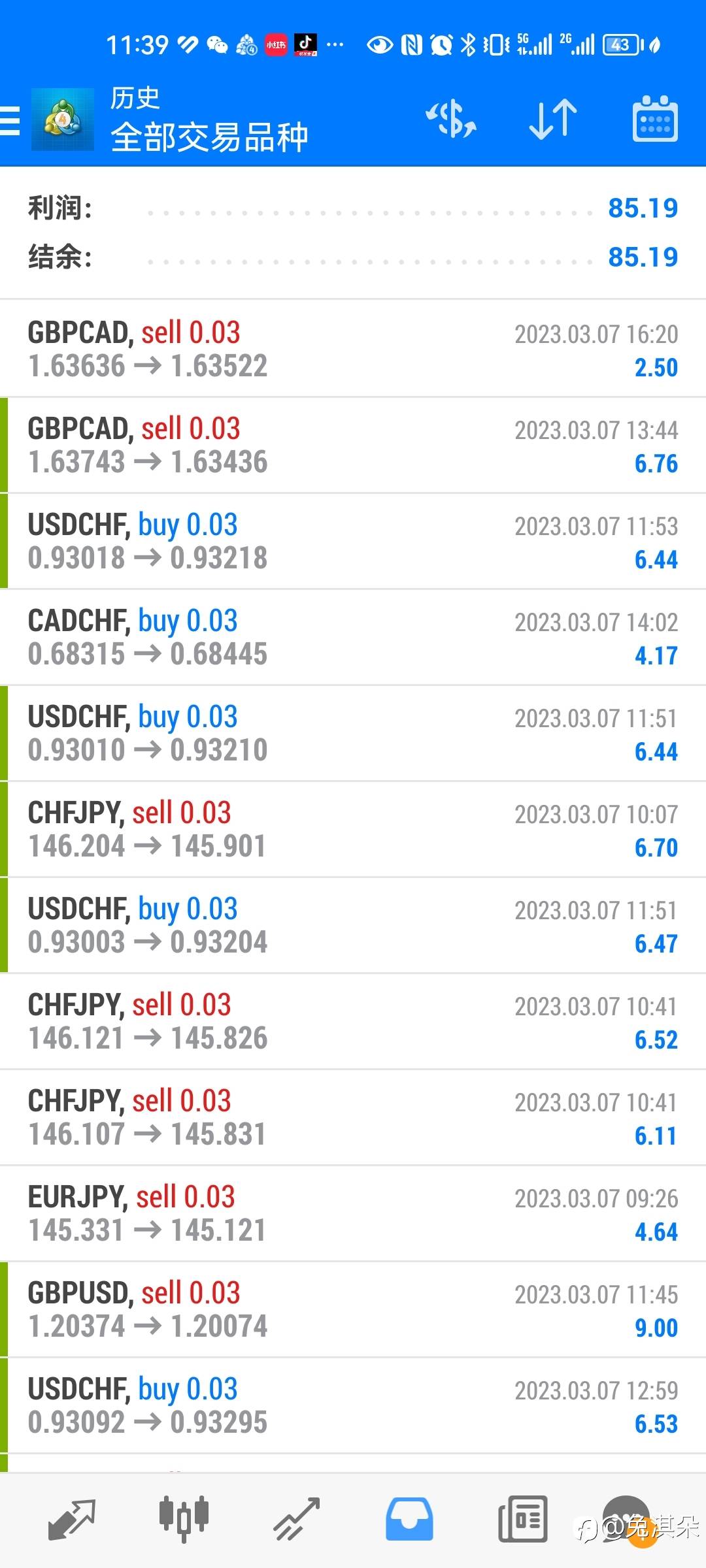Image resolution: width=706 pixels, height=1568 pixels.
Task: Open the GBPCAD sell trade closed at 16:20
Action: pyautogui.click(x=353, y=350)
